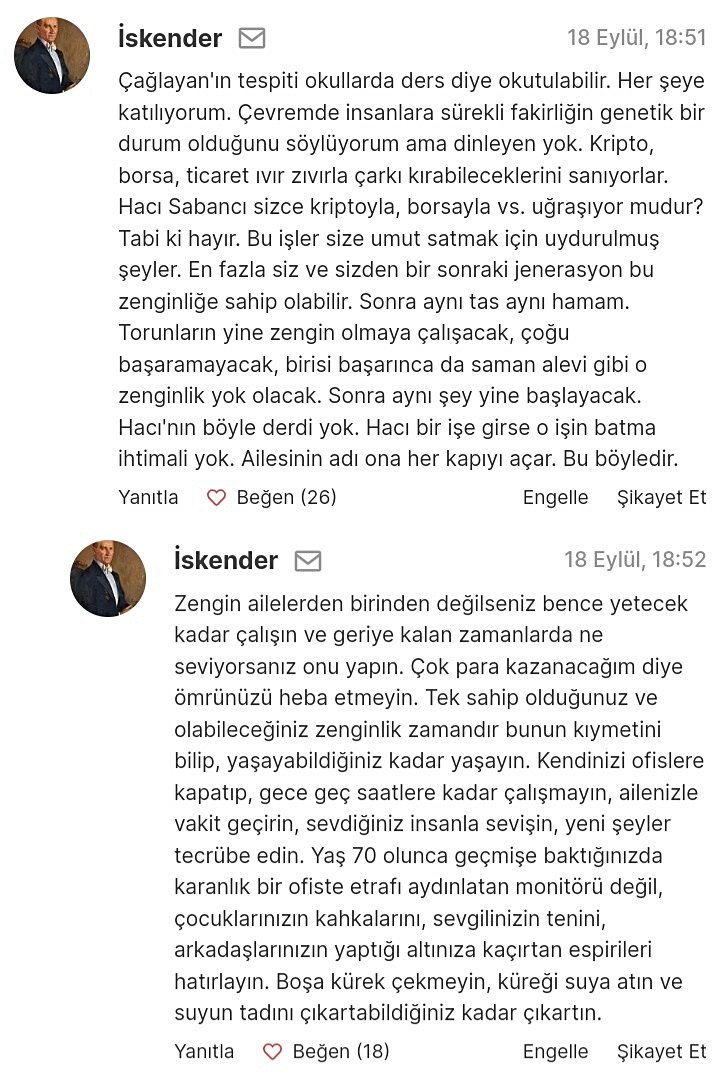The width and height of the screenshot is (720, 1079).
Task: Like the comment with Beğen (26)
Action: click(x=271, y=497)
